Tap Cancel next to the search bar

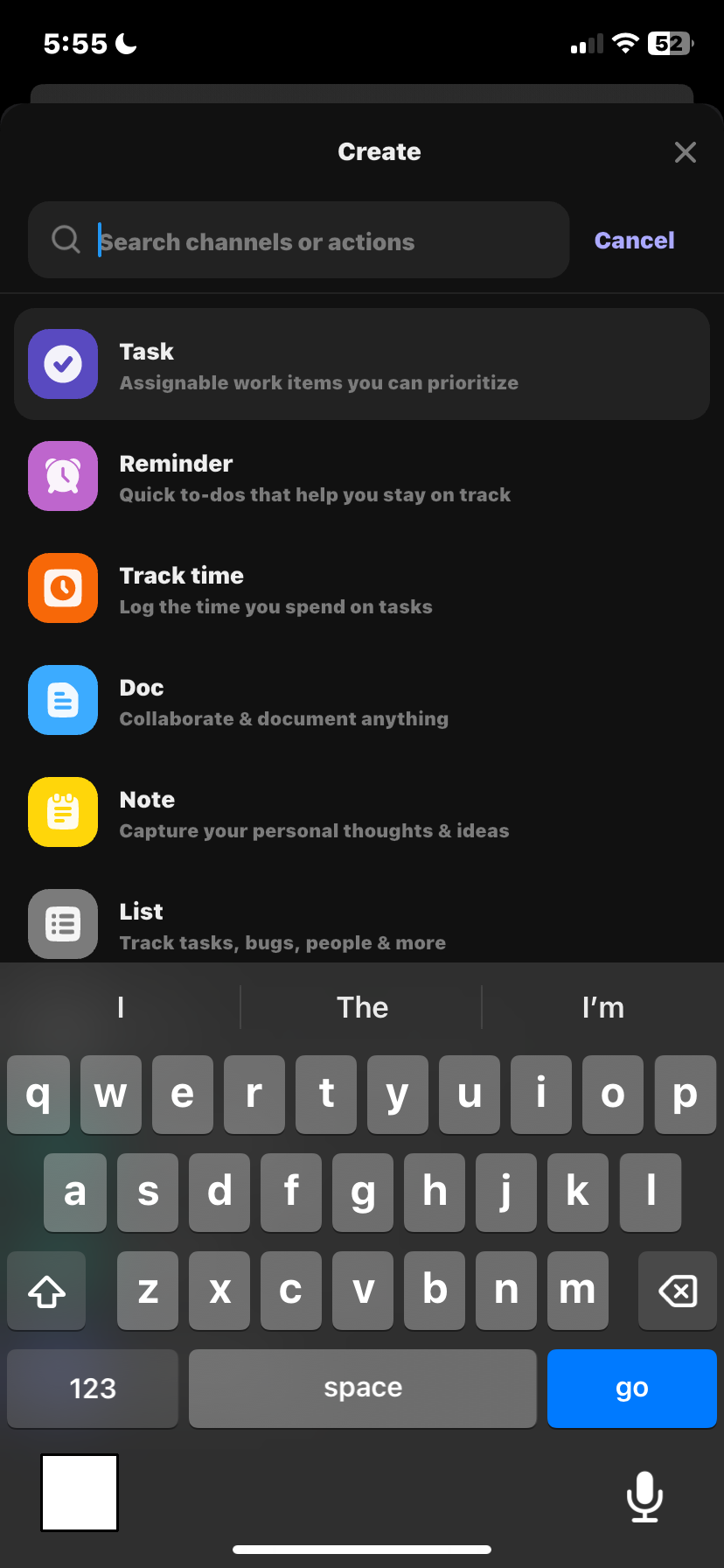(x=634, y=240)
